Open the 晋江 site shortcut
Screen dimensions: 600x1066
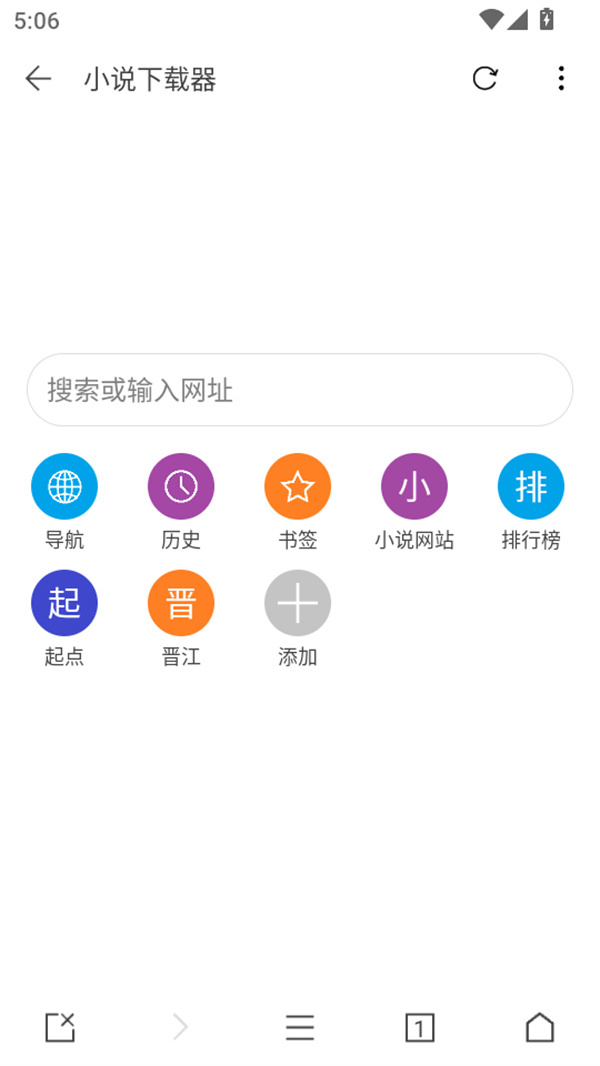pyautogui.click(x=181, y=603)
